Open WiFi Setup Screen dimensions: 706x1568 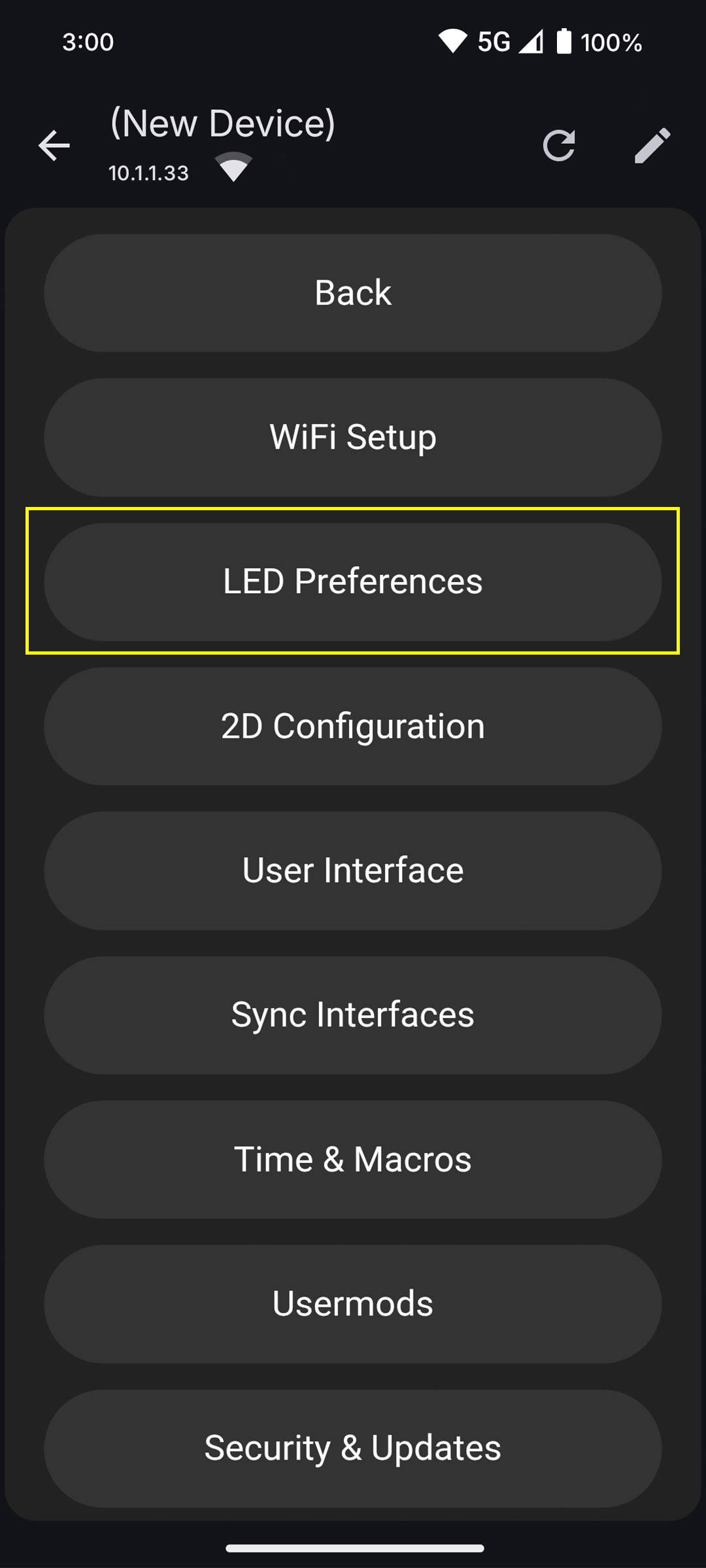click(353, 437)
